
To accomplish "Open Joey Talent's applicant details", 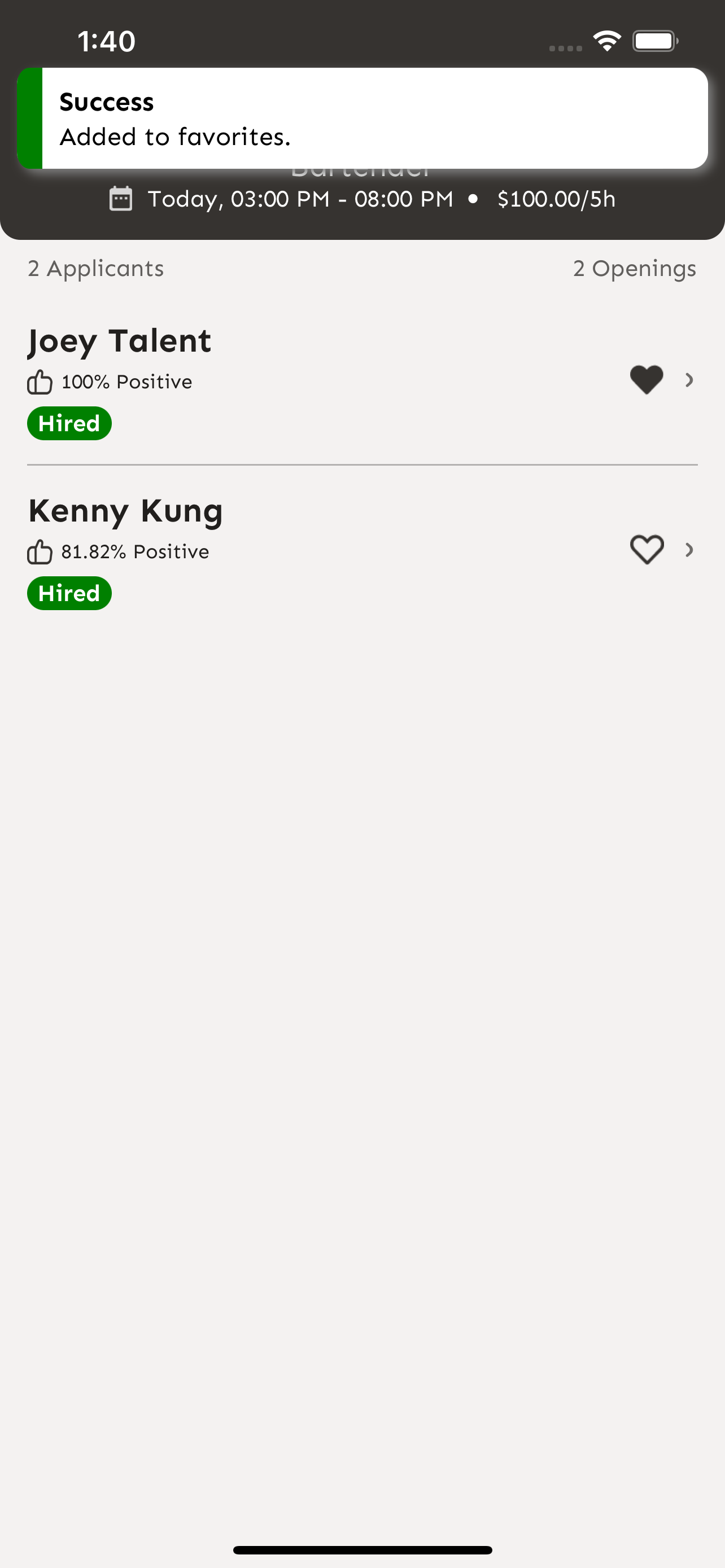I will (x=689, y=380).
